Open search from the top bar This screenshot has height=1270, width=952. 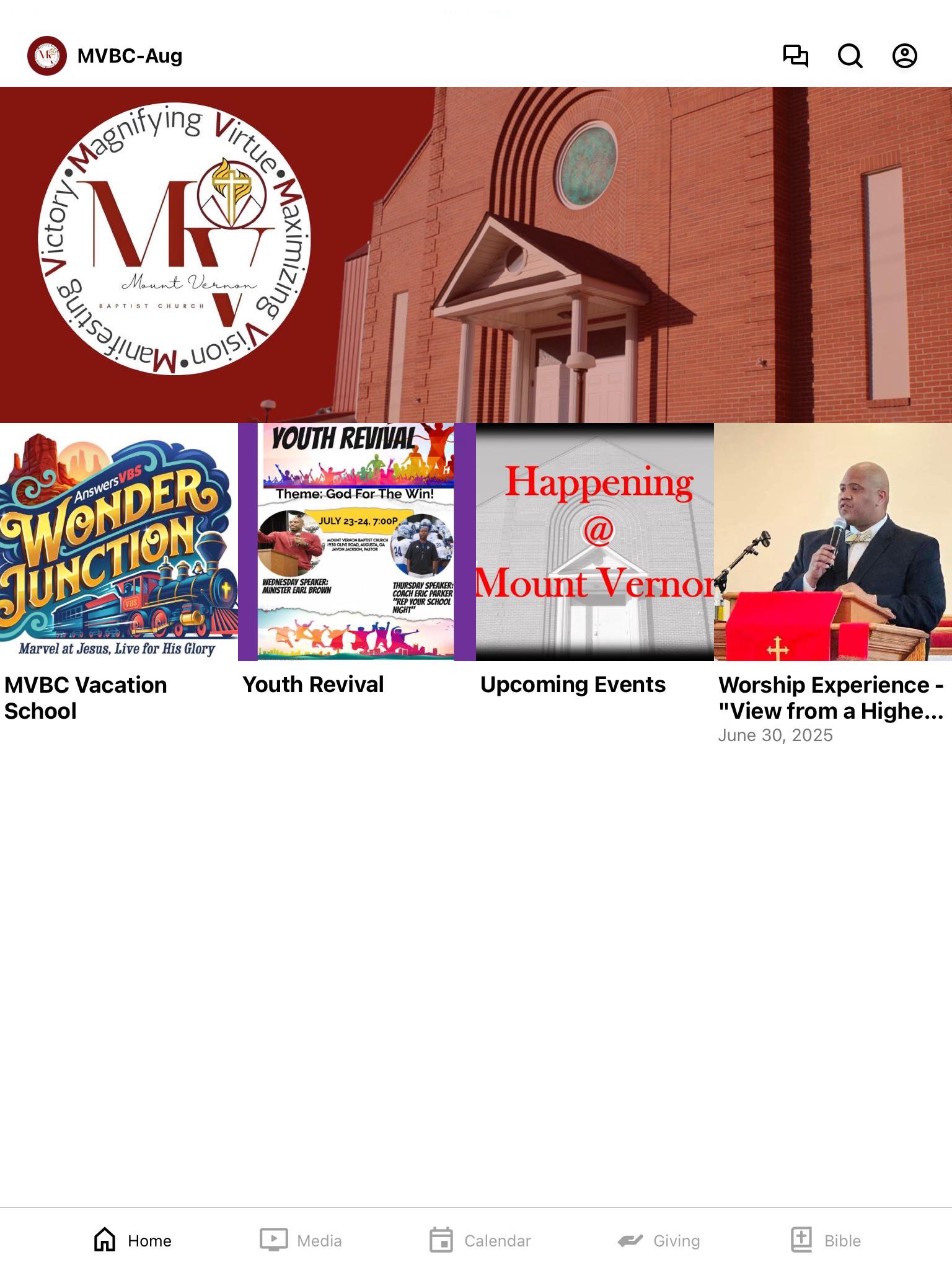[850, 56]
